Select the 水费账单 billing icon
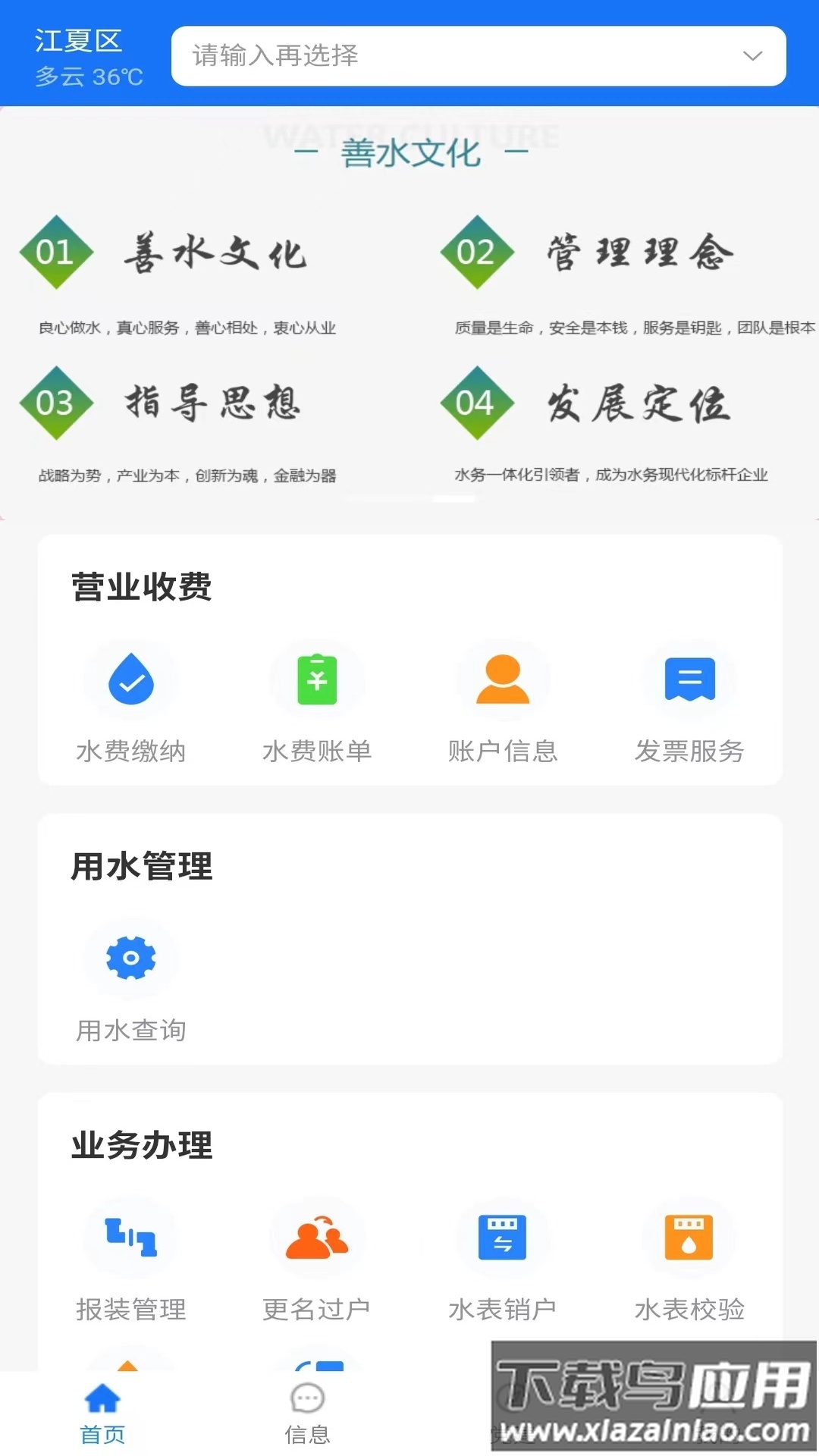The image size is (819, 1456). (x=317, y=679)
